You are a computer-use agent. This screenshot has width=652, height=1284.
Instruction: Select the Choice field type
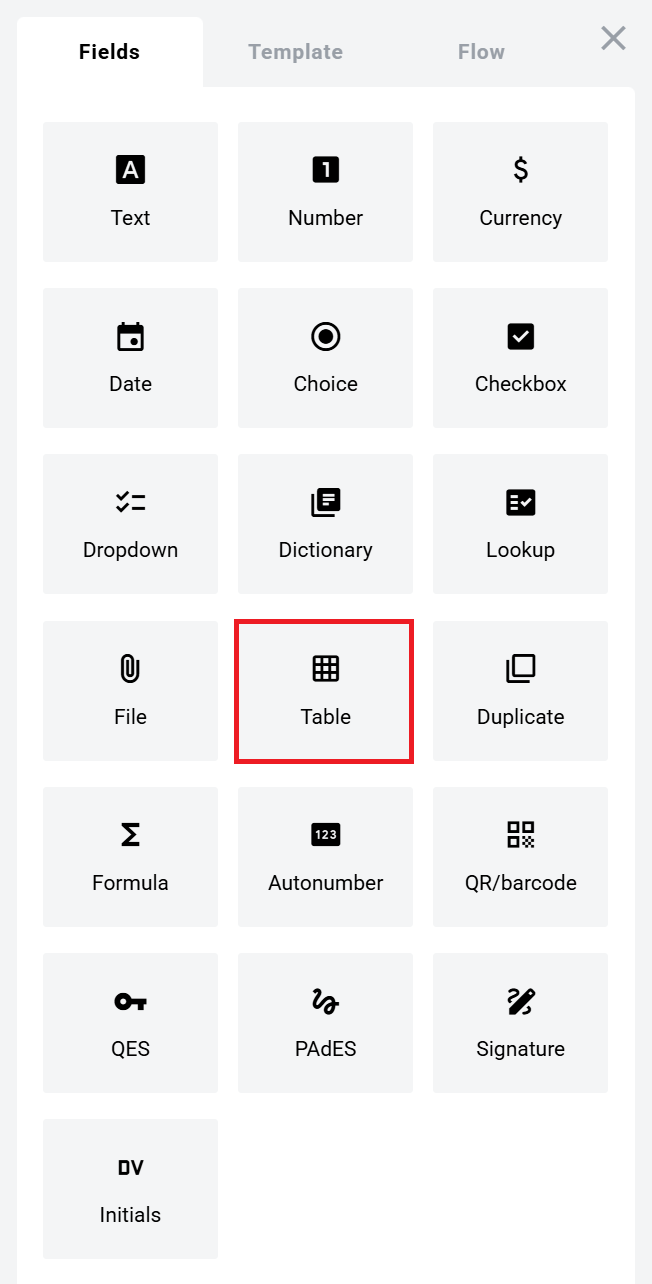tap(325, 358)
